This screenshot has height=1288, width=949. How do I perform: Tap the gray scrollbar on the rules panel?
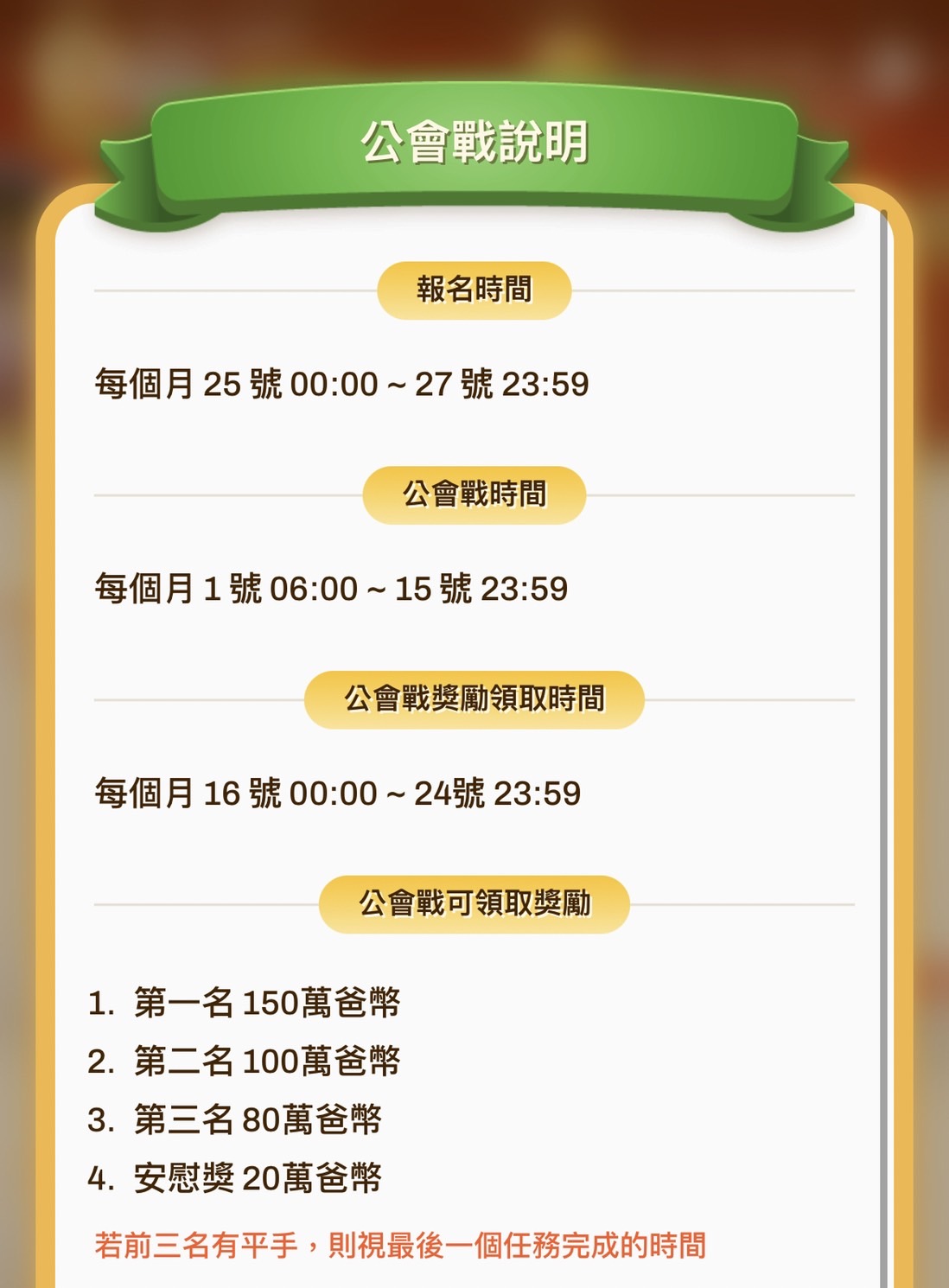click(883, 743)
